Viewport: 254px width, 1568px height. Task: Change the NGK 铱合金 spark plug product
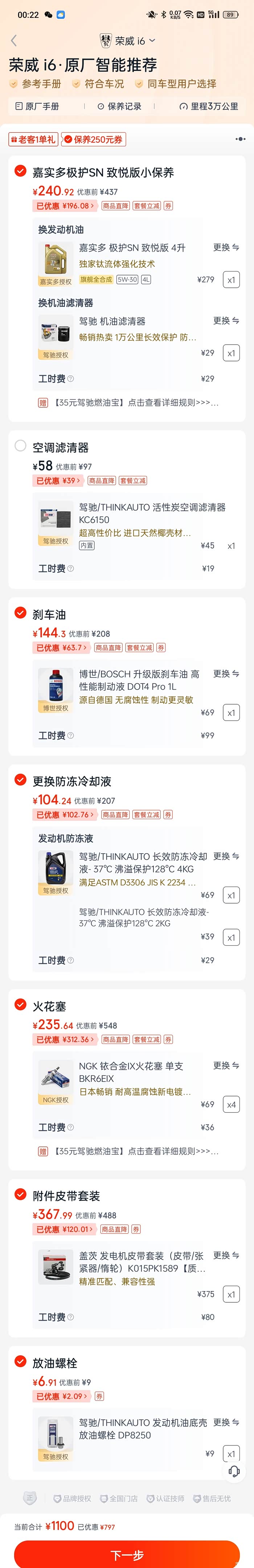226,1065
